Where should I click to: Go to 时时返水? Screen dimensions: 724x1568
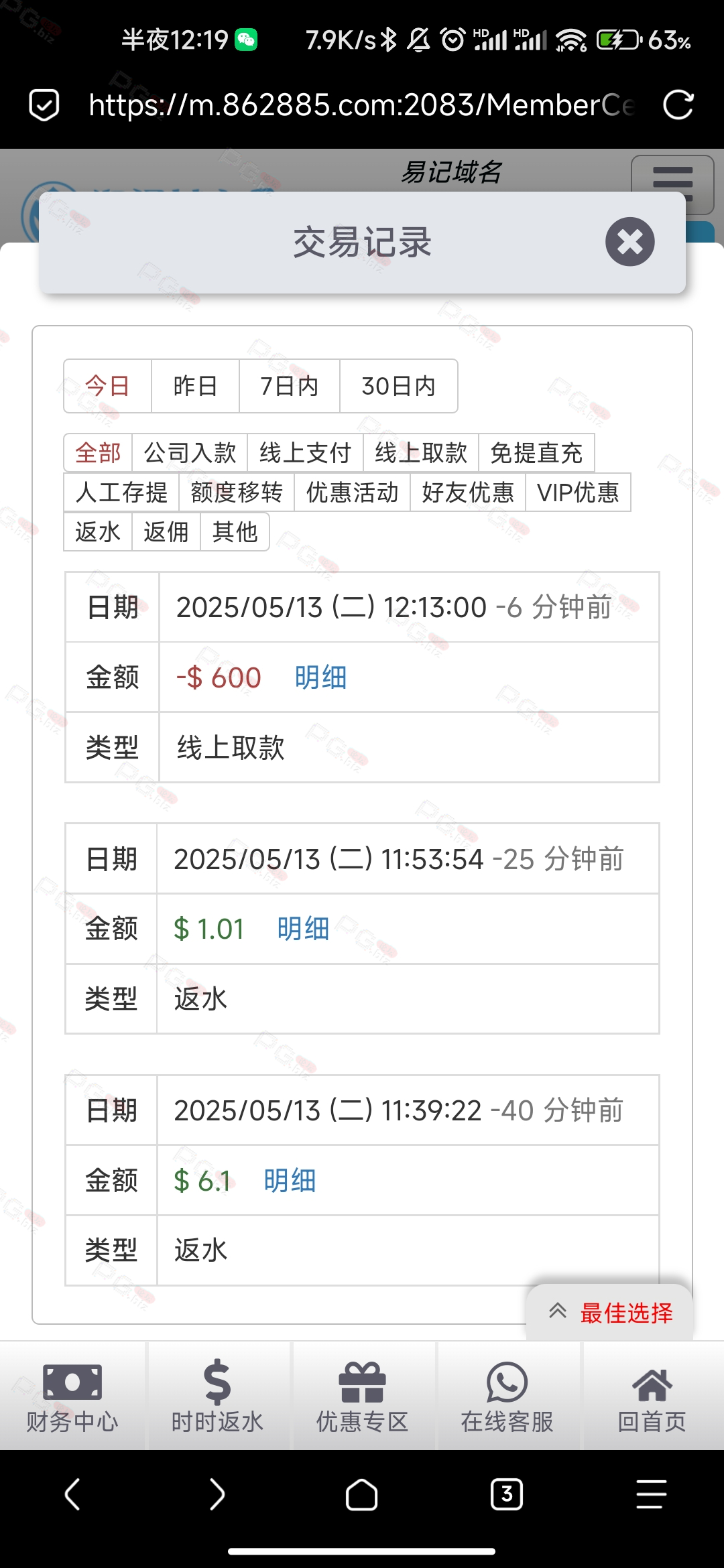[x=217, y=1396]
